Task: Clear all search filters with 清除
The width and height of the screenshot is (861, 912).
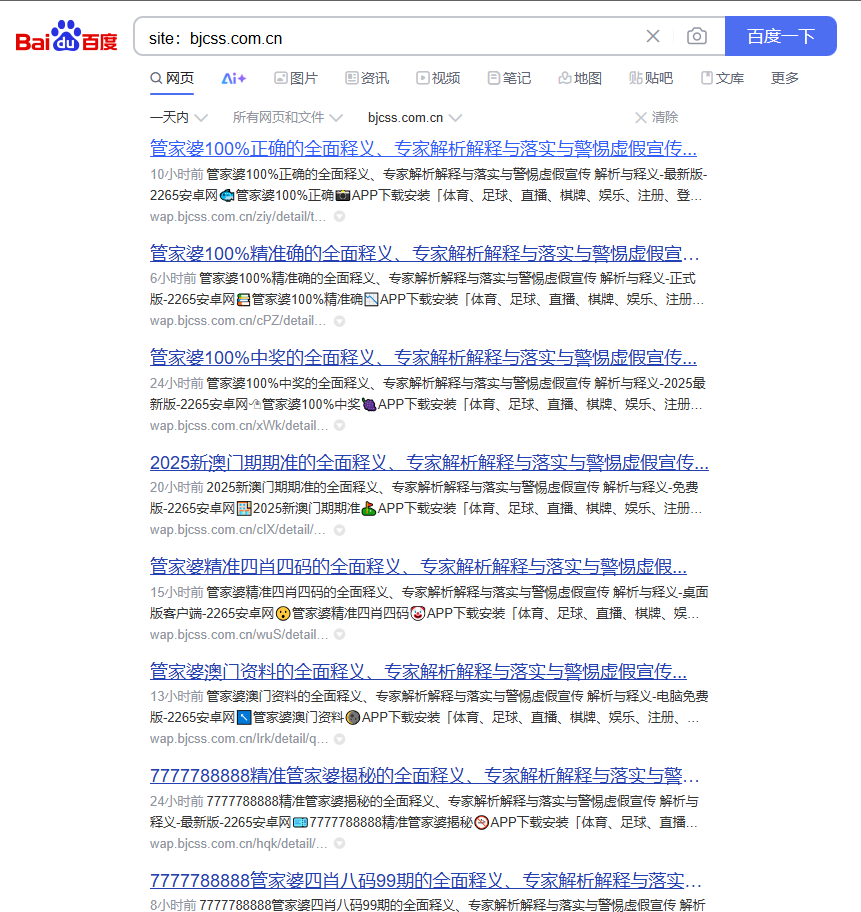Action: point(656,117)
